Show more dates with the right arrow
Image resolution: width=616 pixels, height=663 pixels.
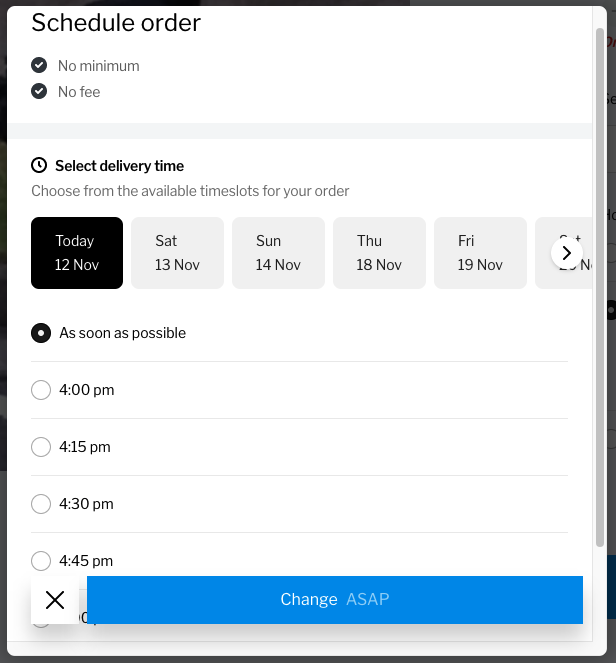coord(567,253)
